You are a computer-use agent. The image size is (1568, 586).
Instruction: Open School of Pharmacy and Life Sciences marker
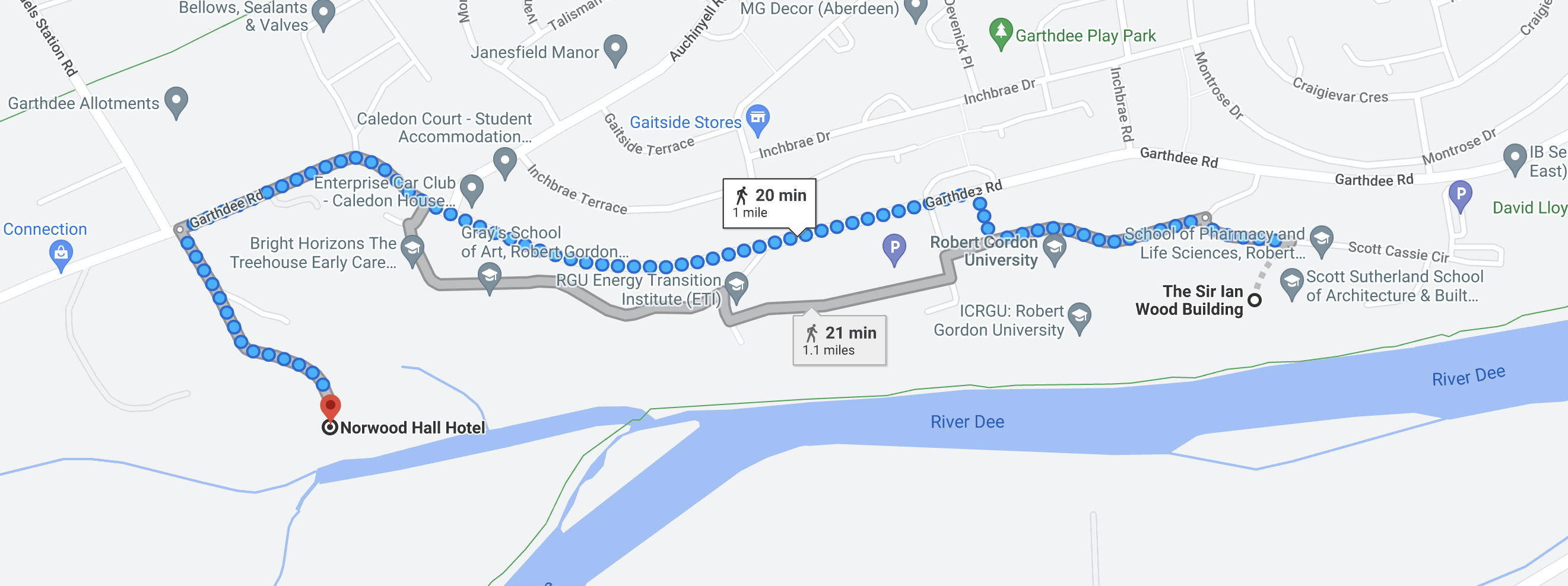click(x=1322, y=239)
